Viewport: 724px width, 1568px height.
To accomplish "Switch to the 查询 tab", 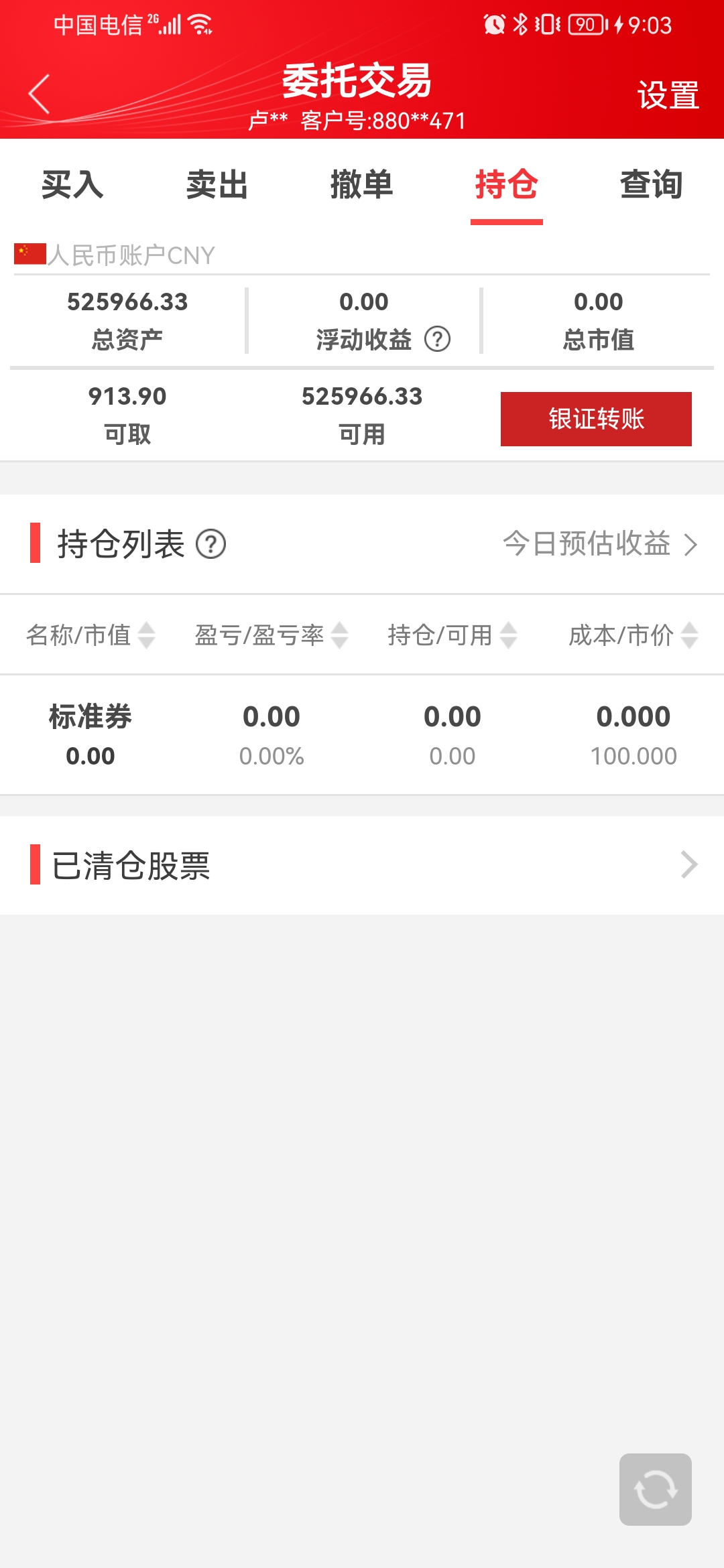I will (x=652, y=184).
